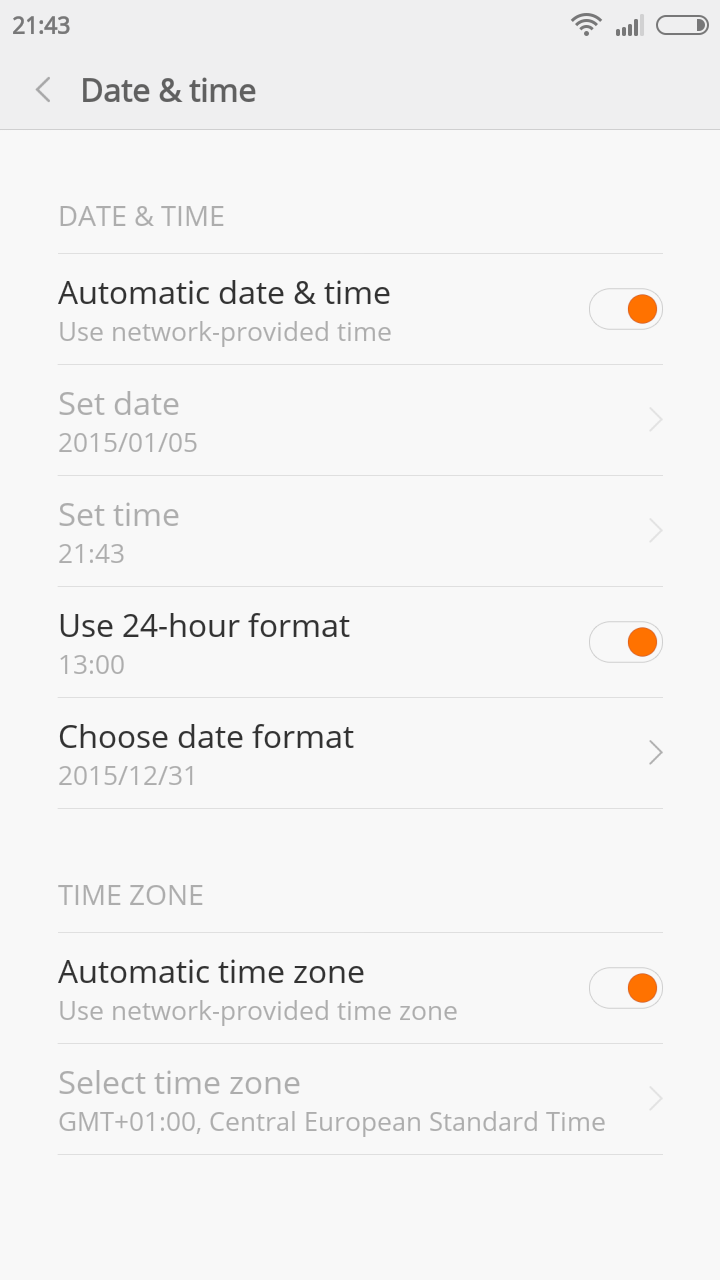
Task: Open the Set time row
Action: pyautogui.click(x=360, y=531)
